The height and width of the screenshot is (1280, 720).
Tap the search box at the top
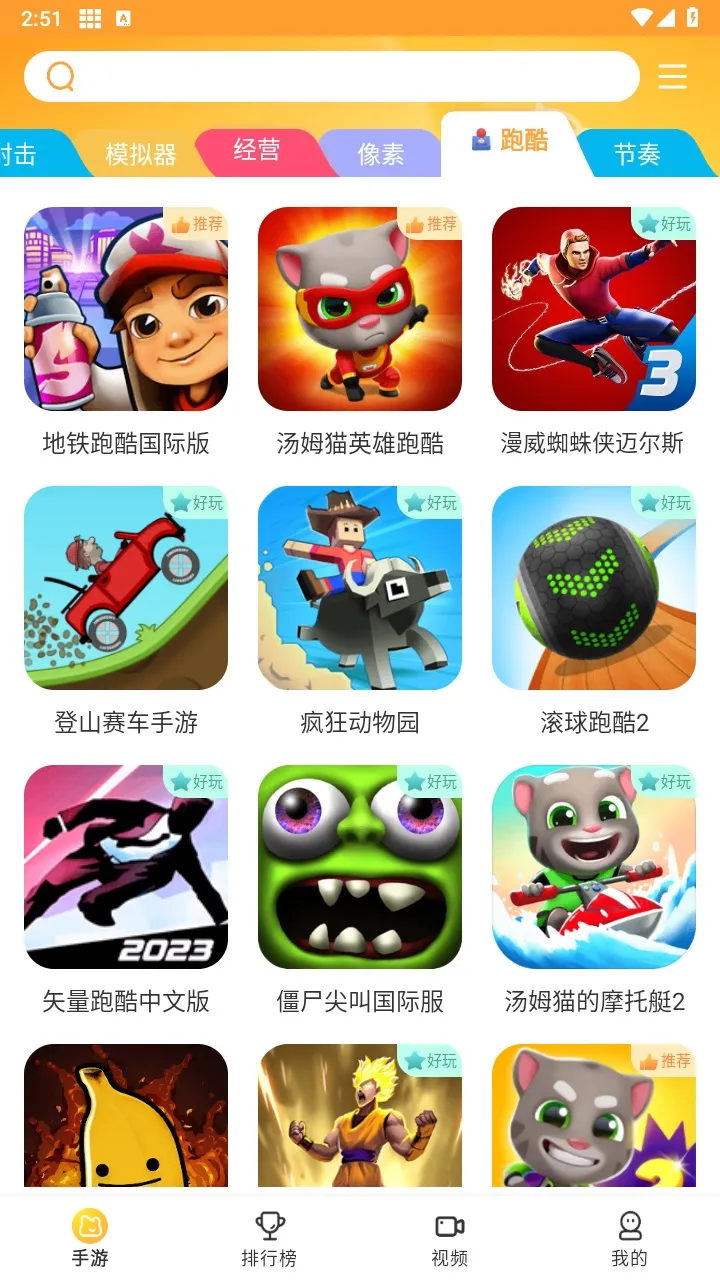point(330,77)
